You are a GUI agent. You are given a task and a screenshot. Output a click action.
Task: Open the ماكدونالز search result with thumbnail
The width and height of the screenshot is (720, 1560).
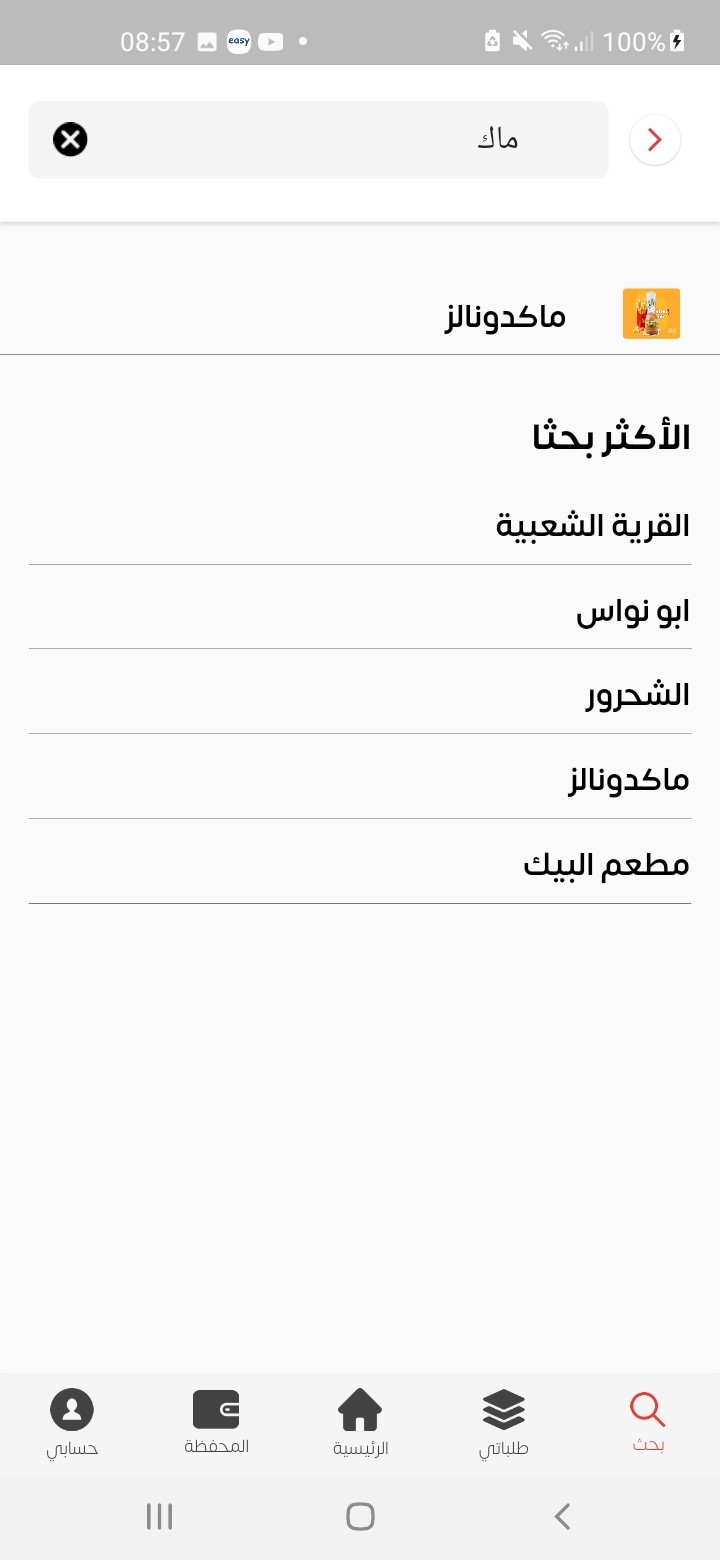click(360, 315)
